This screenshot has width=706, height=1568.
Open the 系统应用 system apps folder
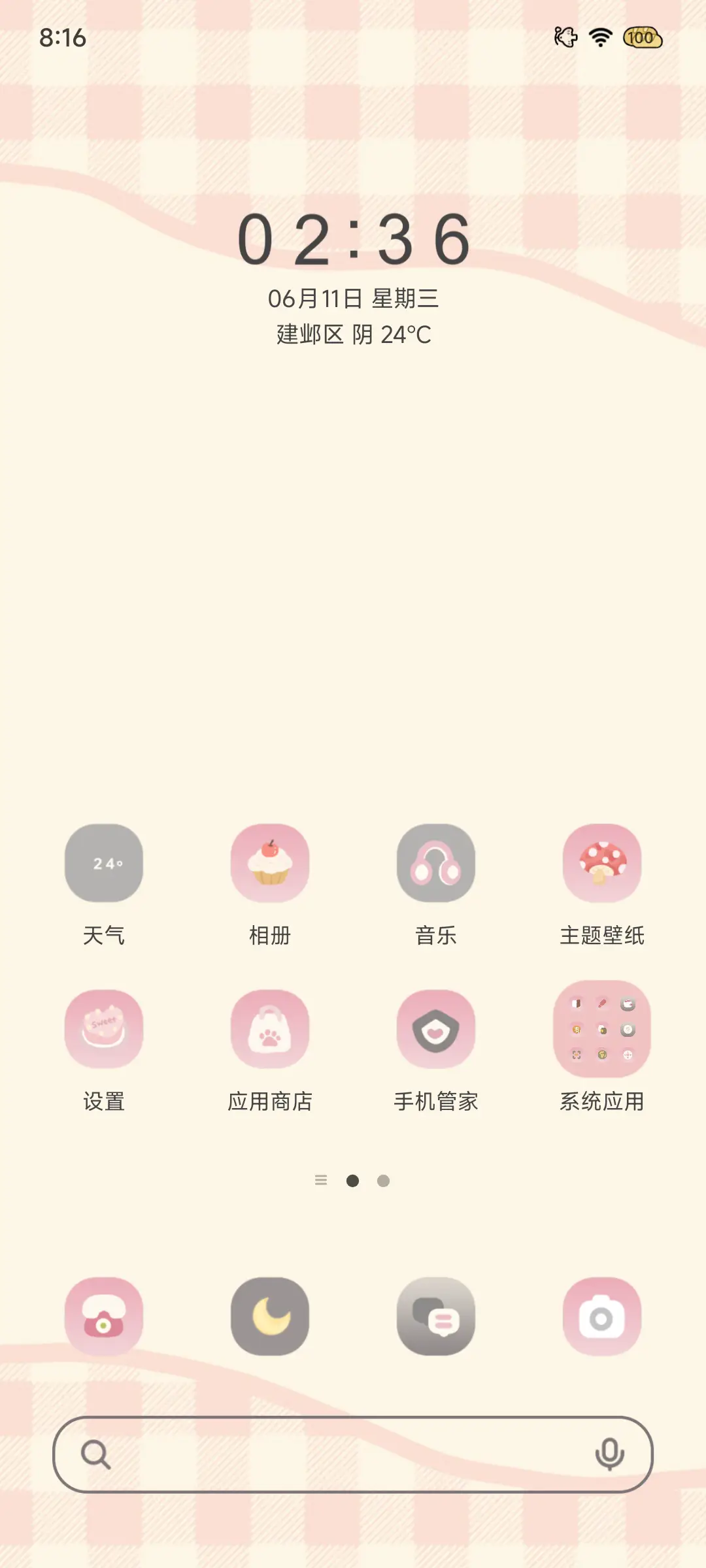coord(602,1029)
